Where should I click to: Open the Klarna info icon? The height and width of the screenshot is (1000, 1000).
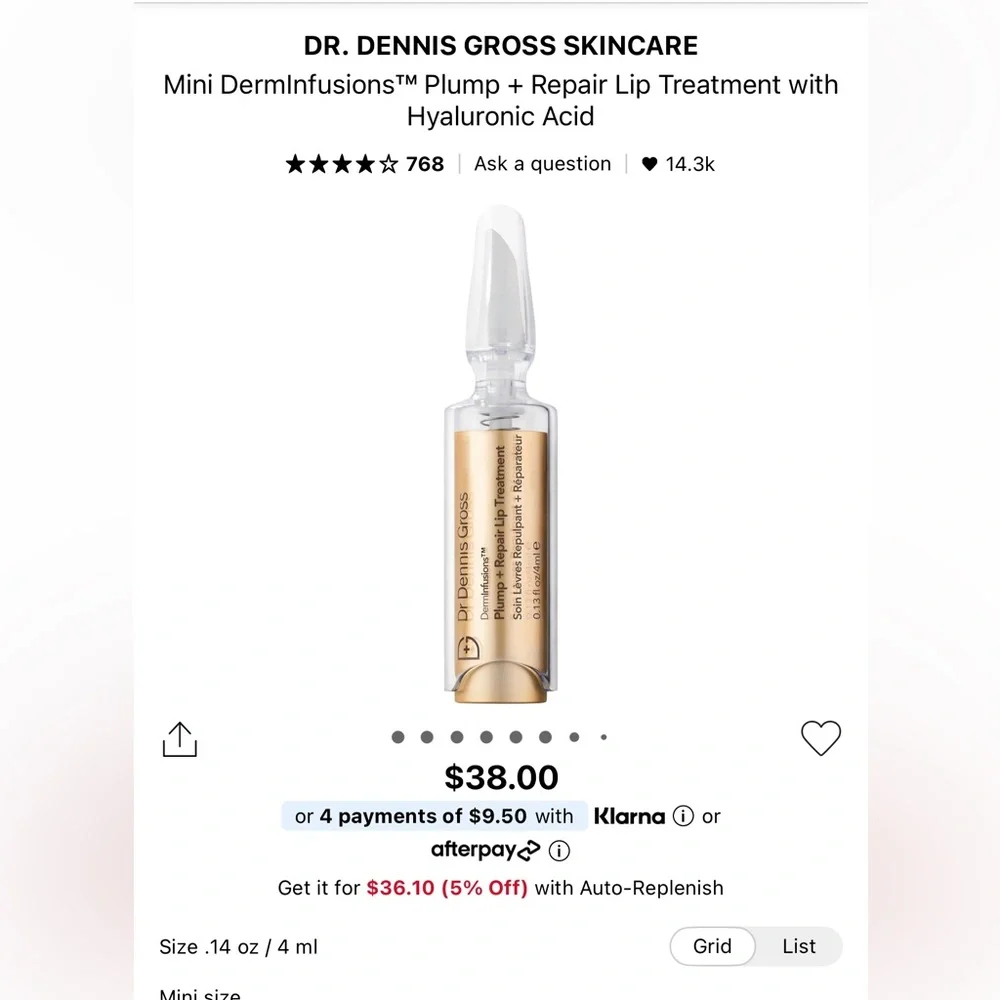click(683, 816)
